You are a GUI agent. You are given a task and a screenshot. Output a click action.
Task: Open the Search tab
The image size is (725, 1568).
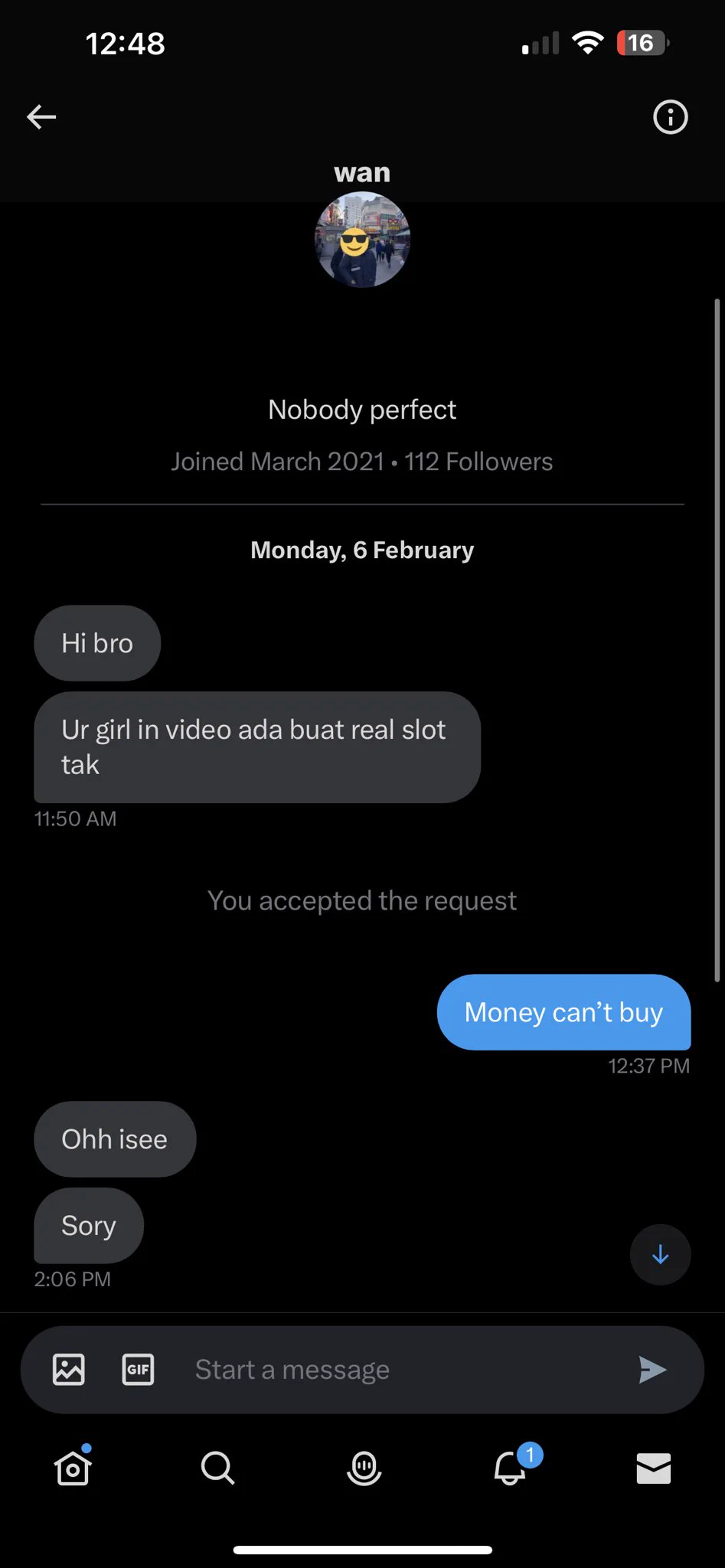click(x=217, y=1468)
